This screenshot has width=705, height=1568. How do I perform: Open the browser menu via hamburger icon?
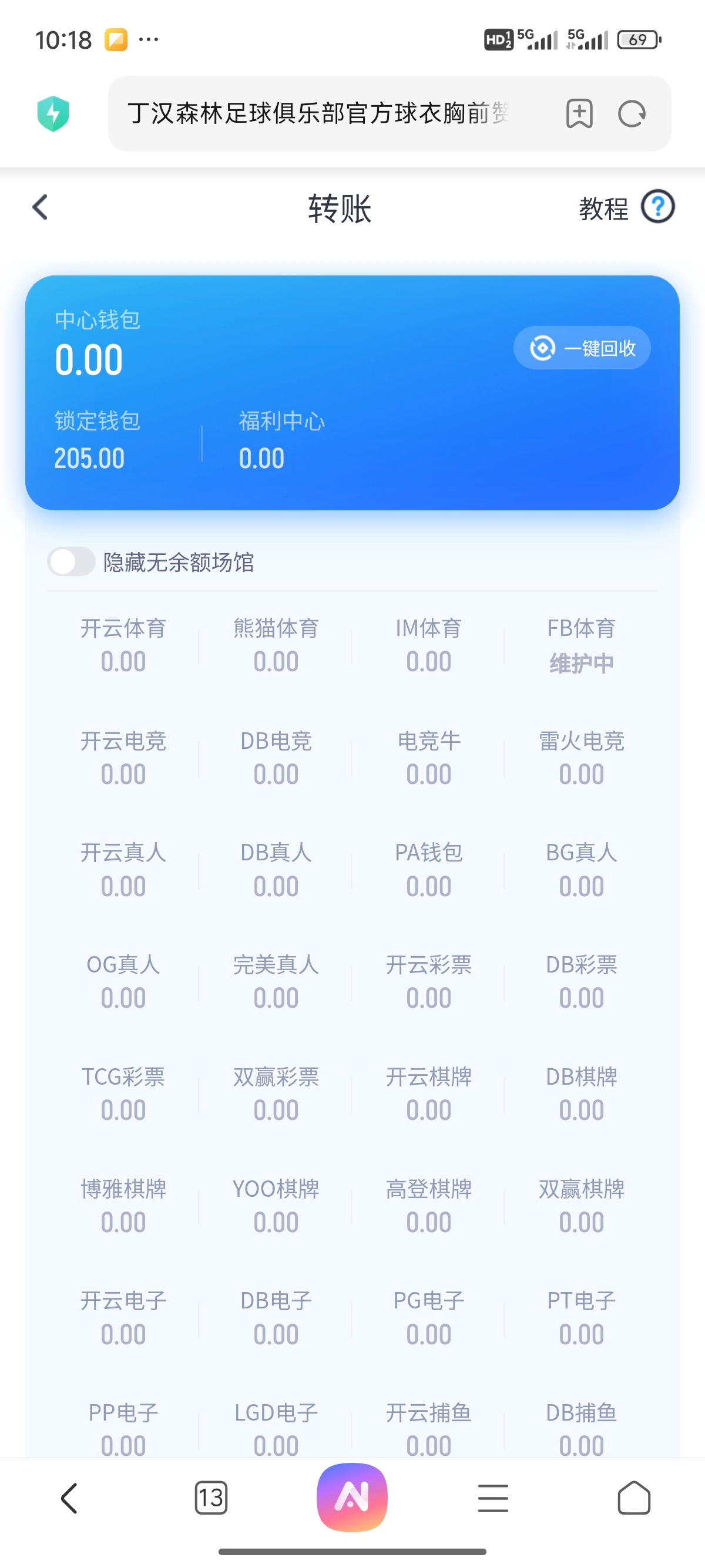pos(493,1498)
